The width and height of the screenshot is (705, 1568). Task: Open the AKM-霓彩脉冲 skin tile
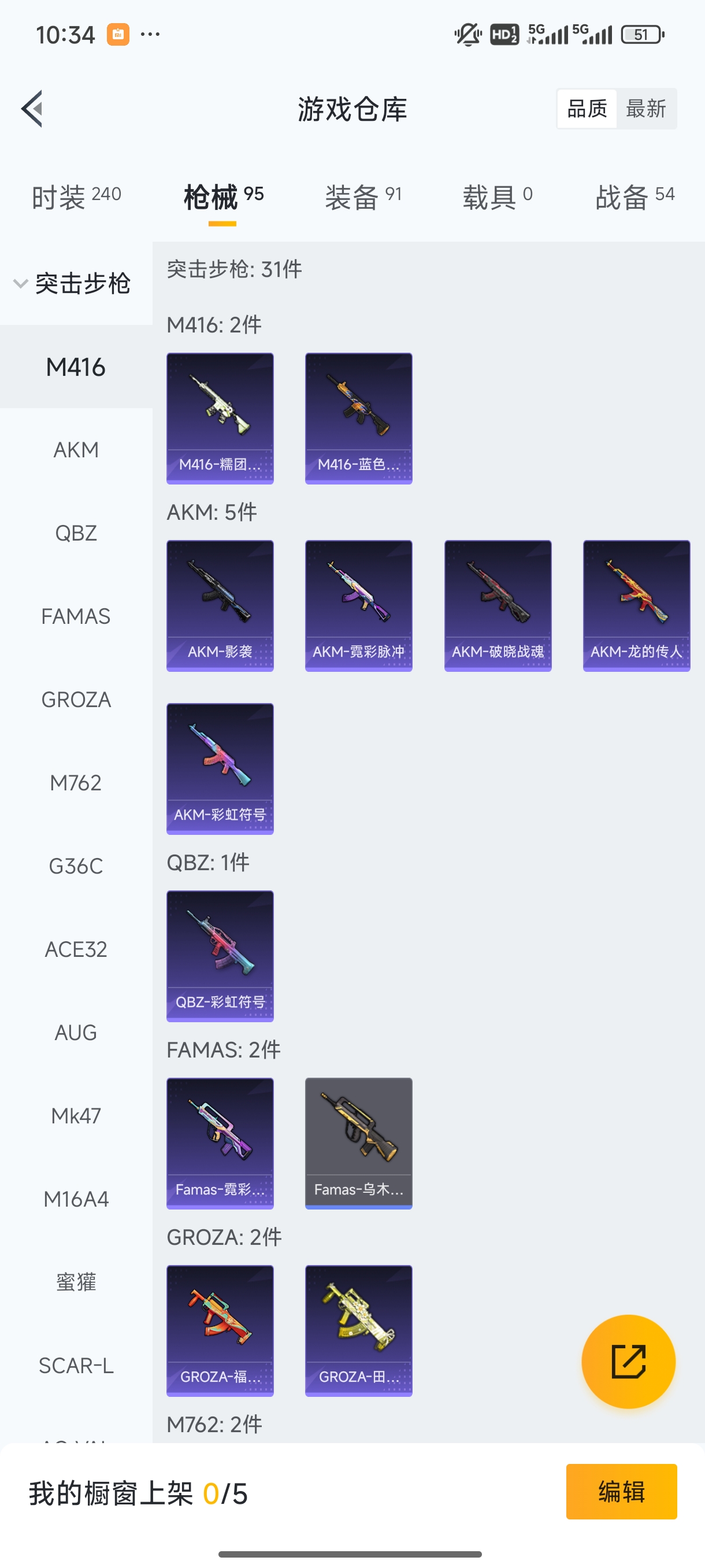coord(358,605)
